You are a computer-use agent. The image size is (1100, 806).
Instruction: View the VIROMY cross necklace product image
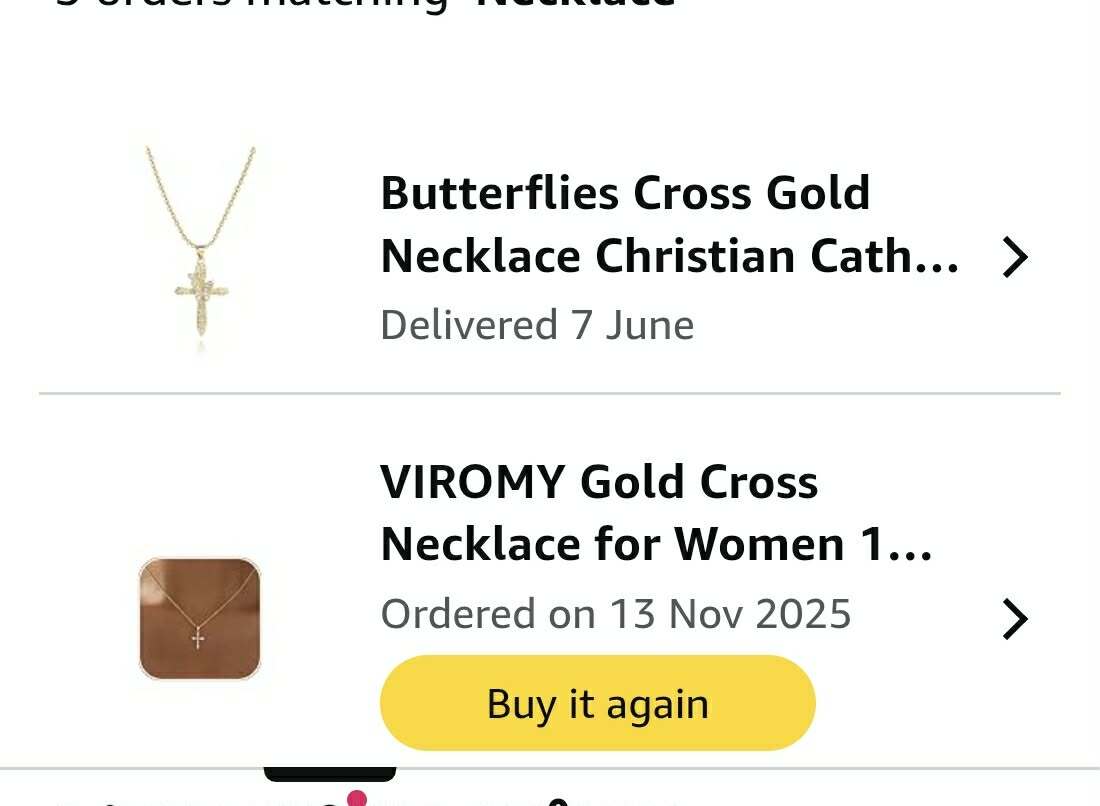click(200, 619)
